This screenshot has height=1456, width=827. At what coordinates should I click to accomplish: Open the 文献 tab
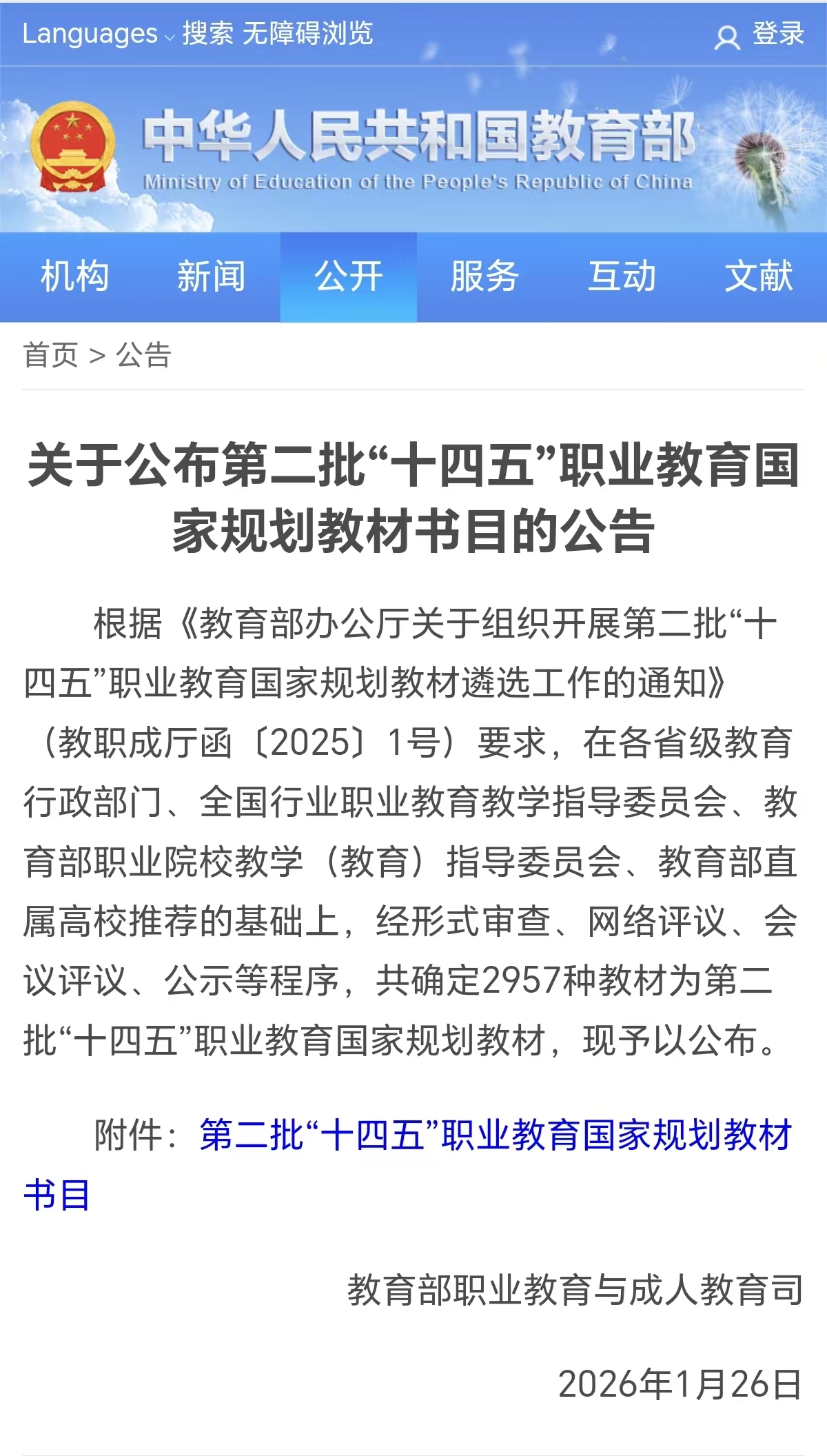click(758, 277)
